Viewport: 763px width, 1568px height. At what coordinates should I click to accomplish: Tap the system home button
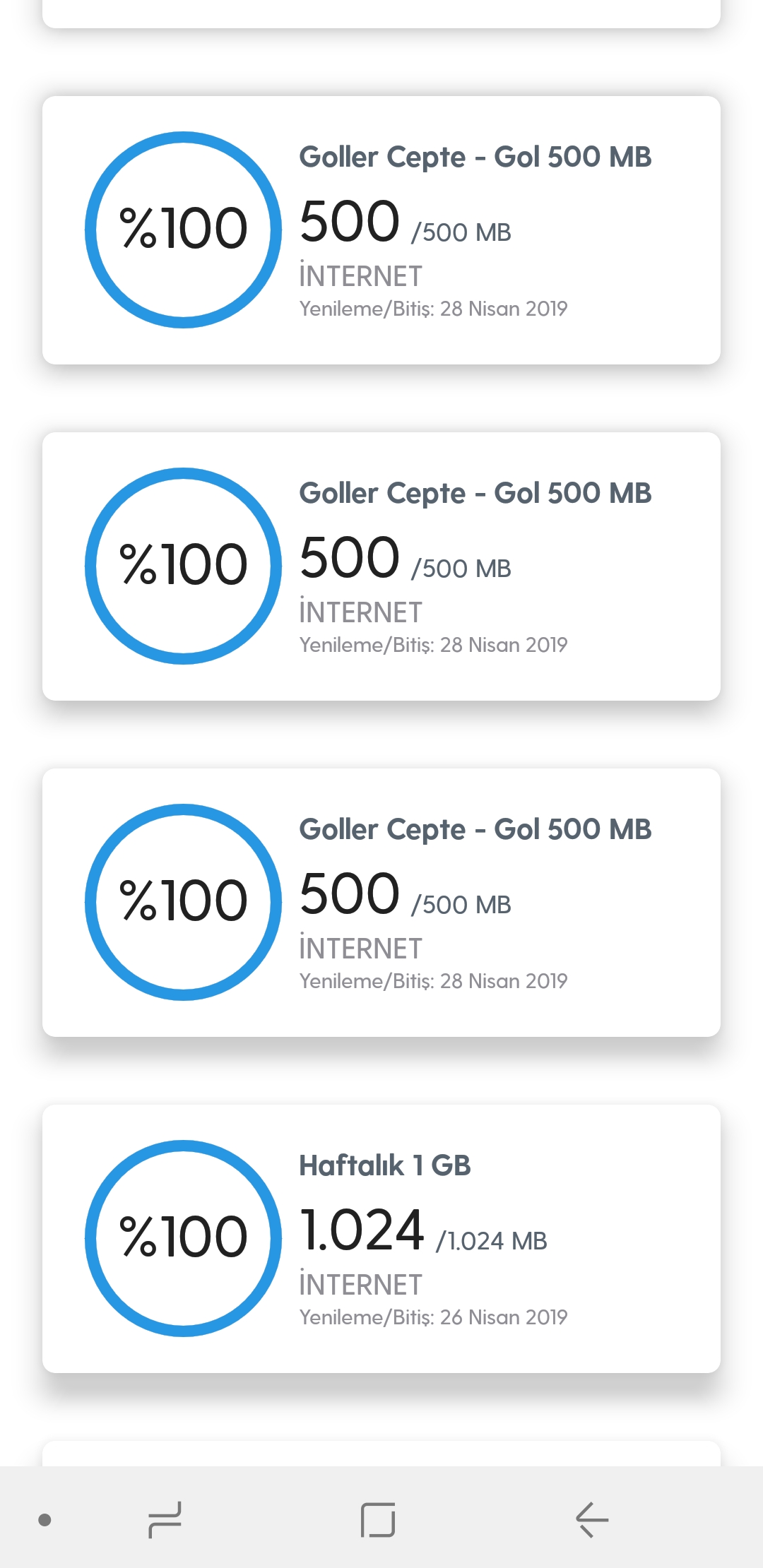[378, 1519]
